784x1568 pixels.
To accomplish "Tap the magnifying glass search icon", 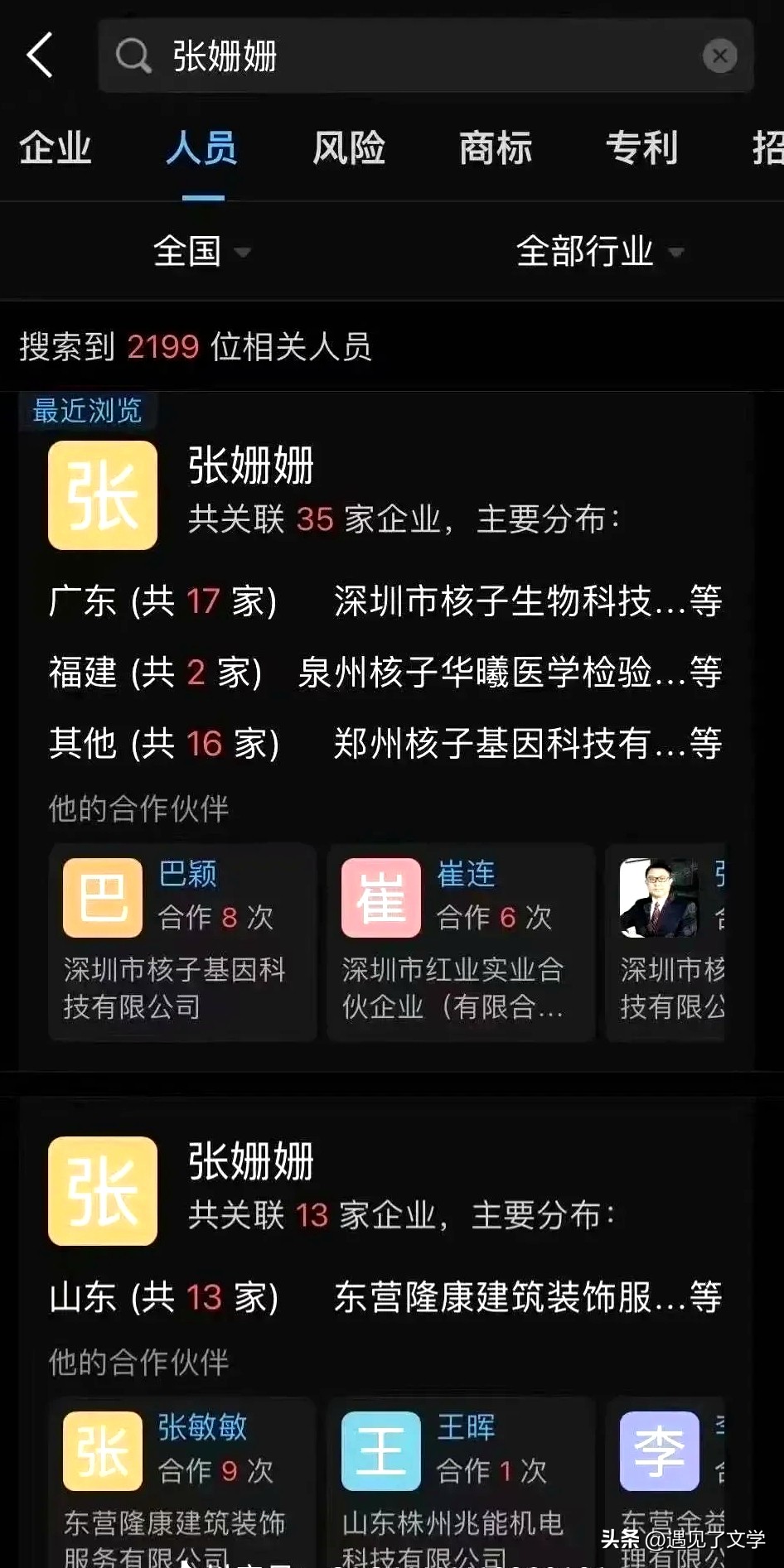I will 133,56.
